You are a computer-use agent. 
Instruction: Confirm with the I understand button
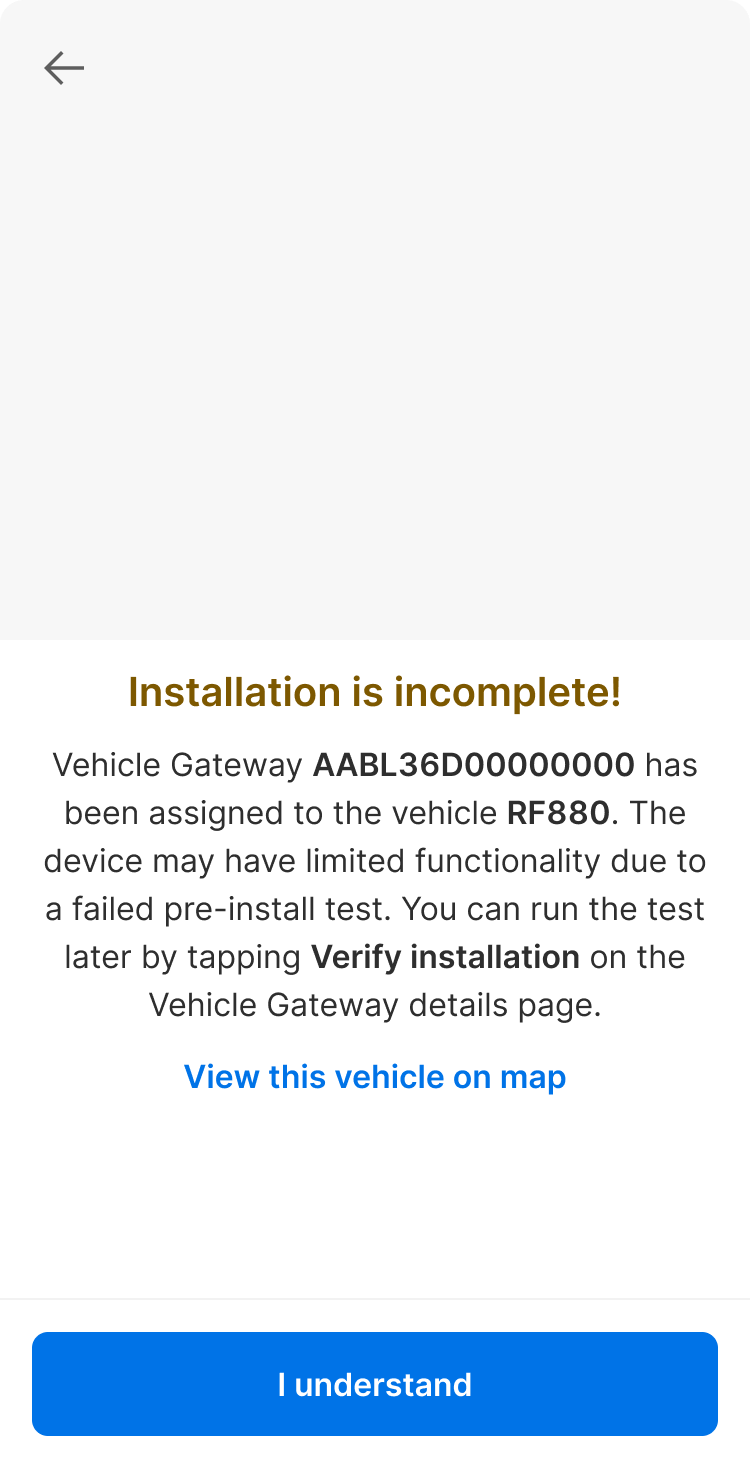(x=375, y=1384)
